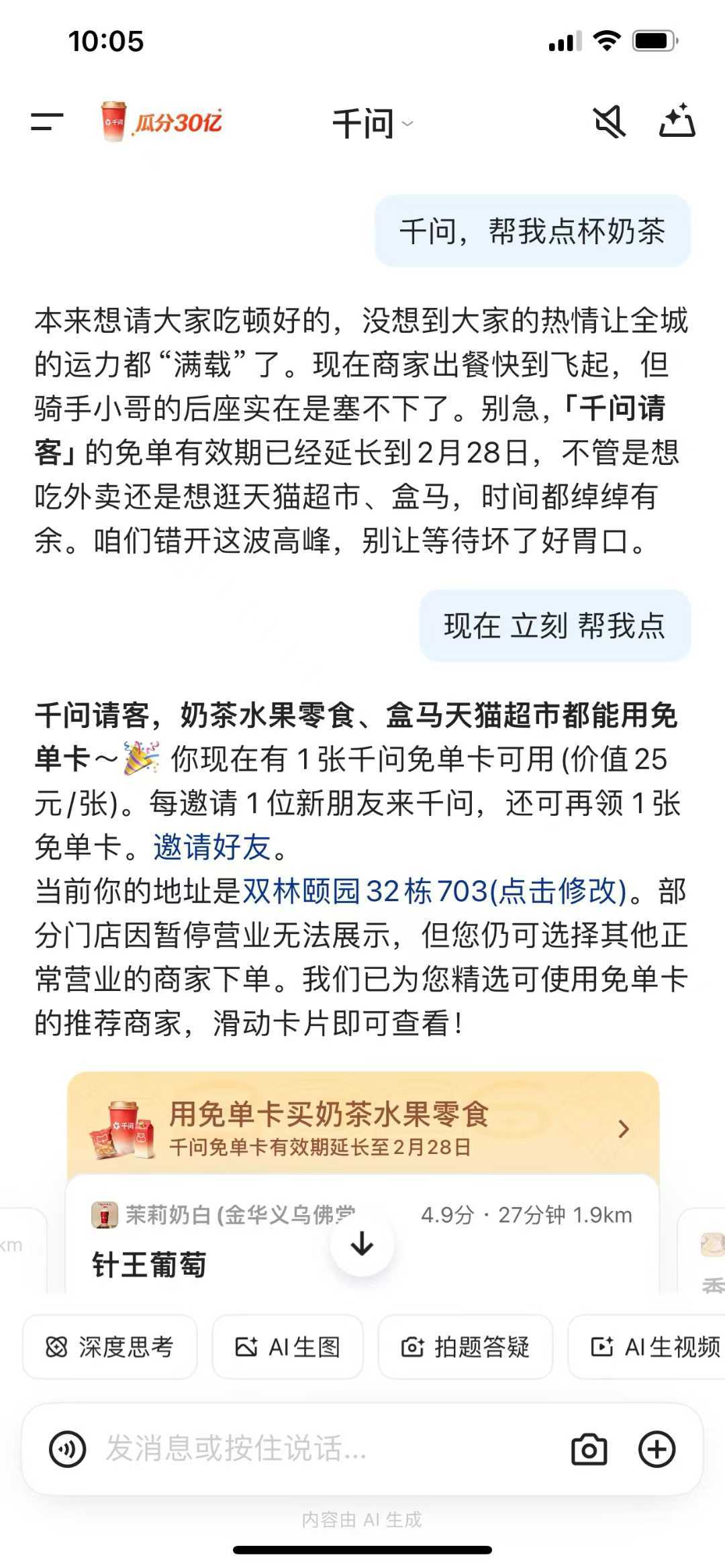Open the side drawer menu
Image resolution: width=725 pixels, height=1568 pixels.
click(47, 122)
